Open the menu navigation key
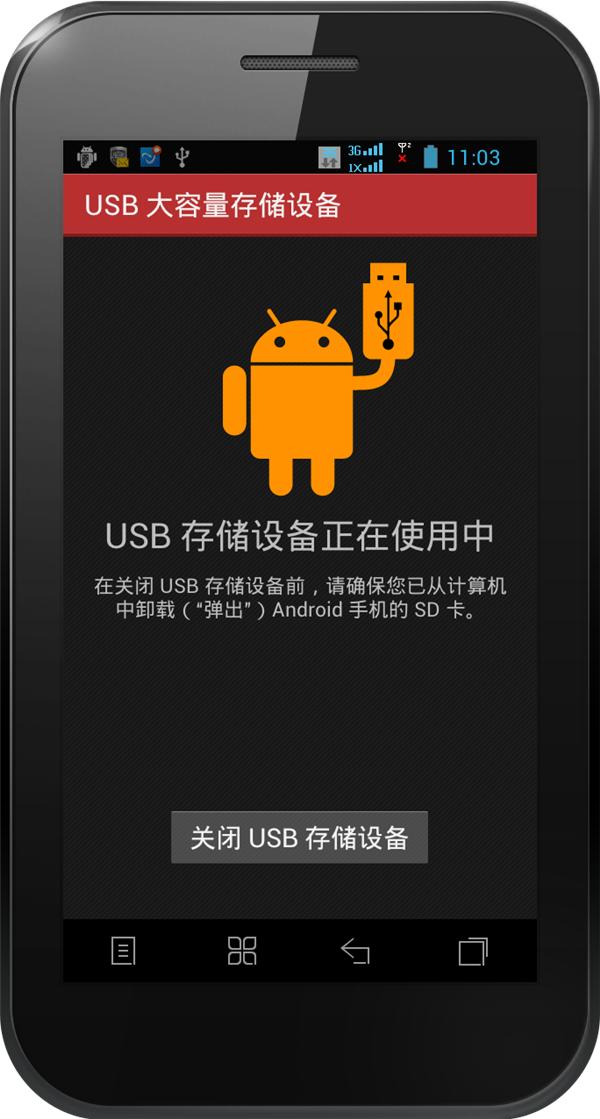Screen dimensions: 600x1119 pos(123,950)
